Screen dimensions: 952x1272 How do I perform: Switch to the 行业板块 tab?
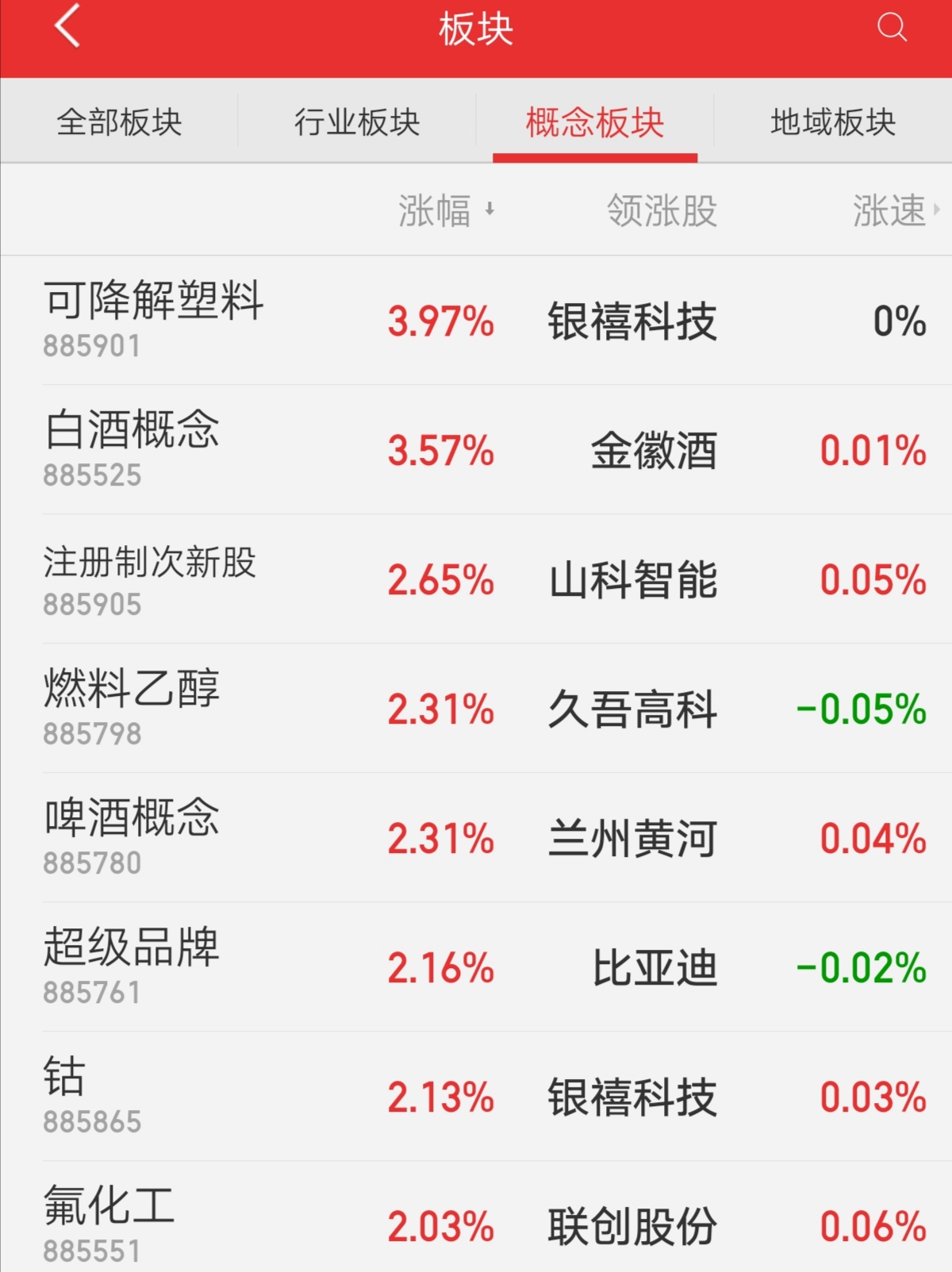click(357, 122)
